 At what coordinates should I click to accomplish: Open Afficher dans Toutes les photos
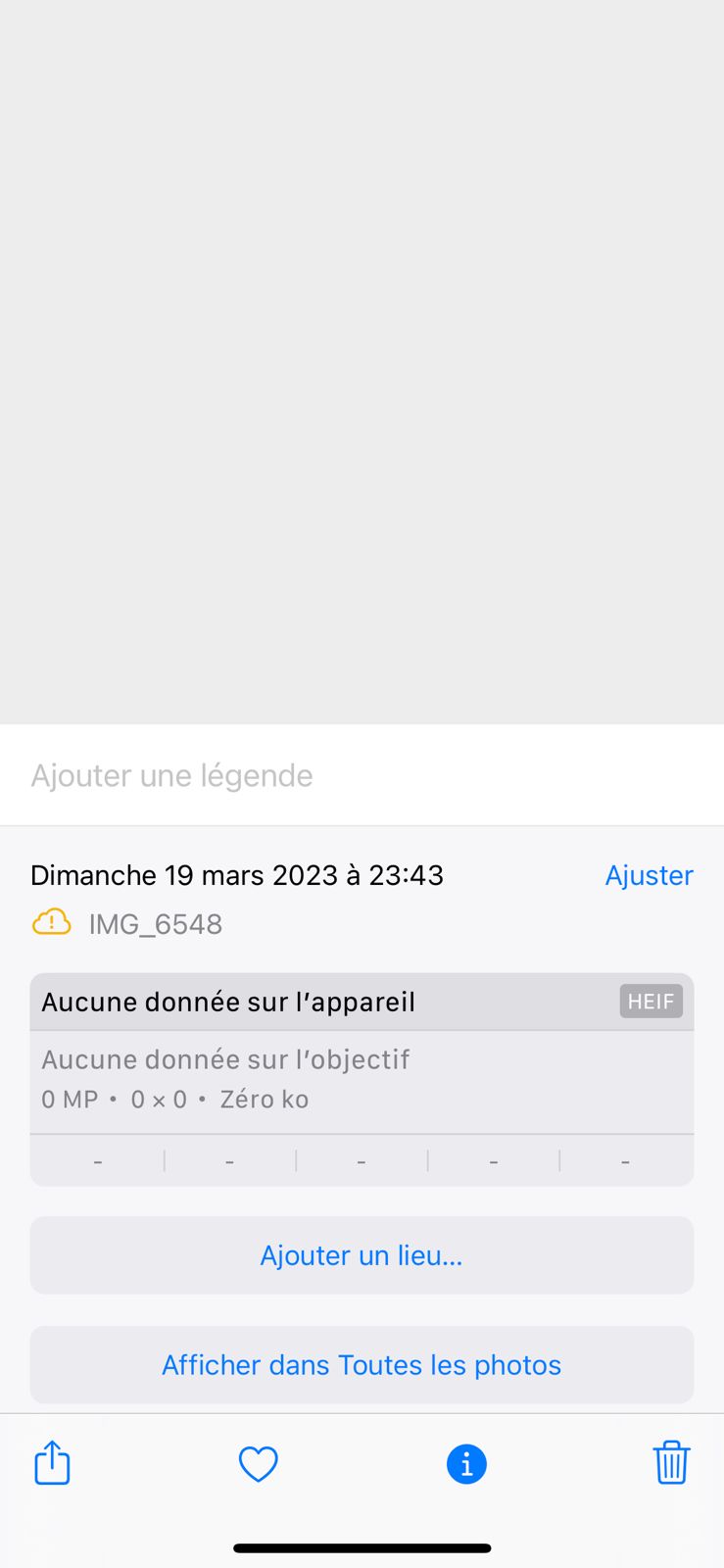(362, 1365)
